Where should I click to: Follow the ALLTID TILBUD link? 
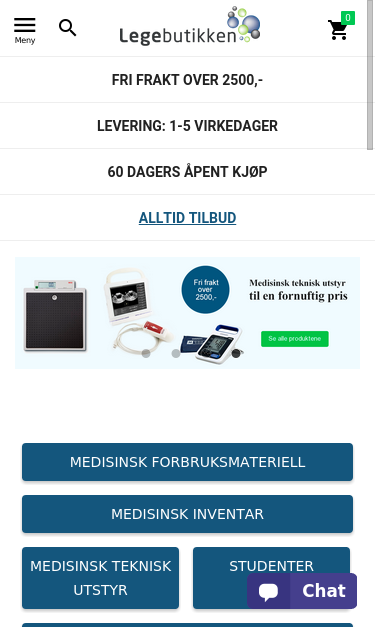(x=188, y=218)
